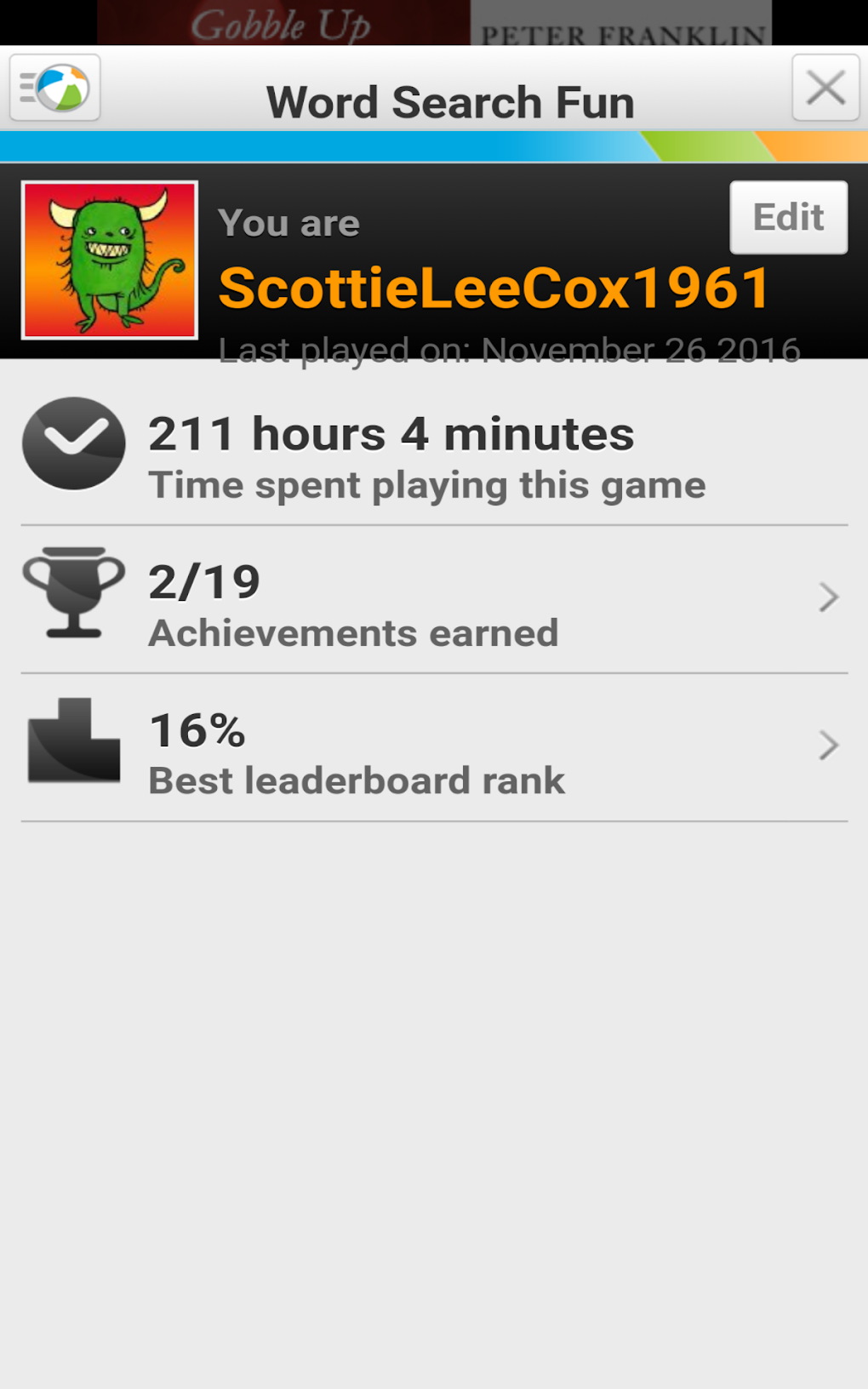View the Best leaderboard rank row
Image resolution: width=868 pixels, height=1389 pixels.
pos(434,748)
